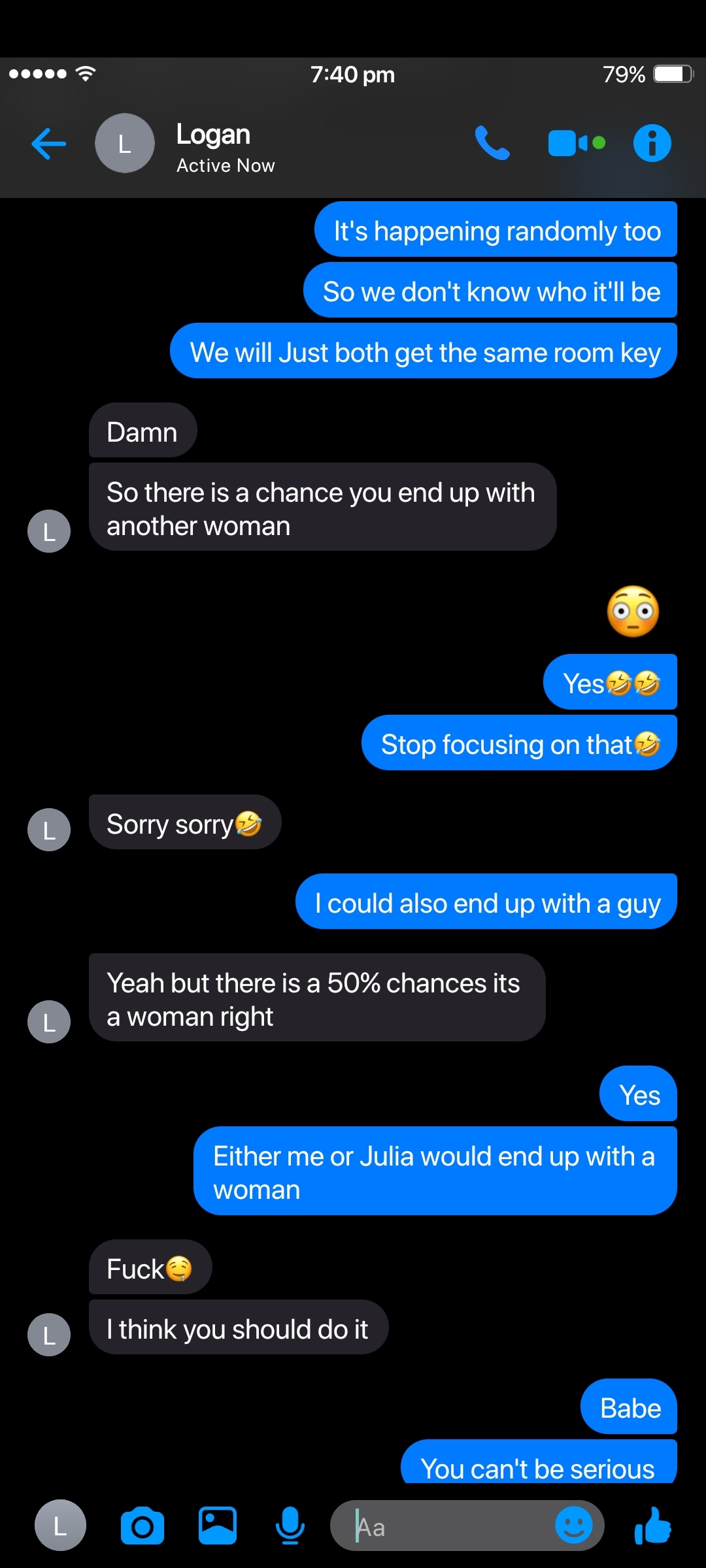
Task: Start a voice call with Logan
Action: pos(492,143)
